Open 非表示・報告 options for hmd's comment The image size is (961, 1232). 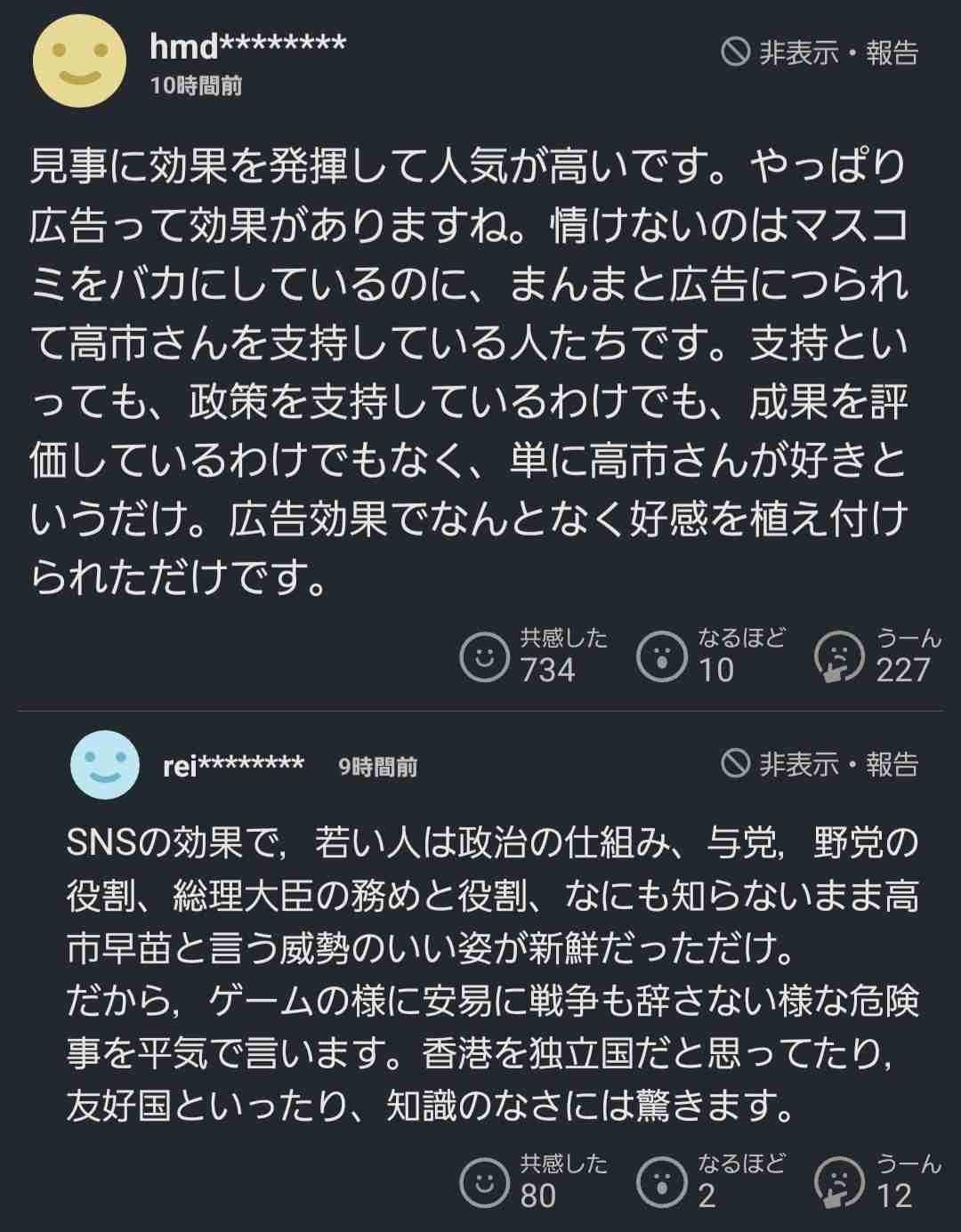click(828, 53)
